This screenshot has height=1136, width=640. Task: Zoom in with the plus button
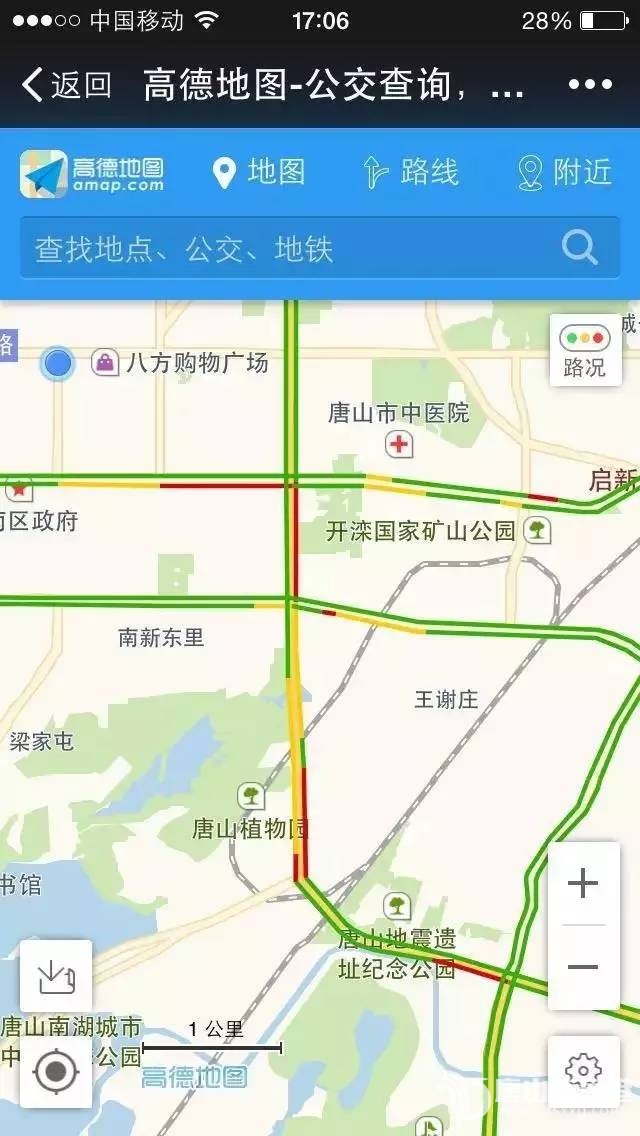pos(583,884)
